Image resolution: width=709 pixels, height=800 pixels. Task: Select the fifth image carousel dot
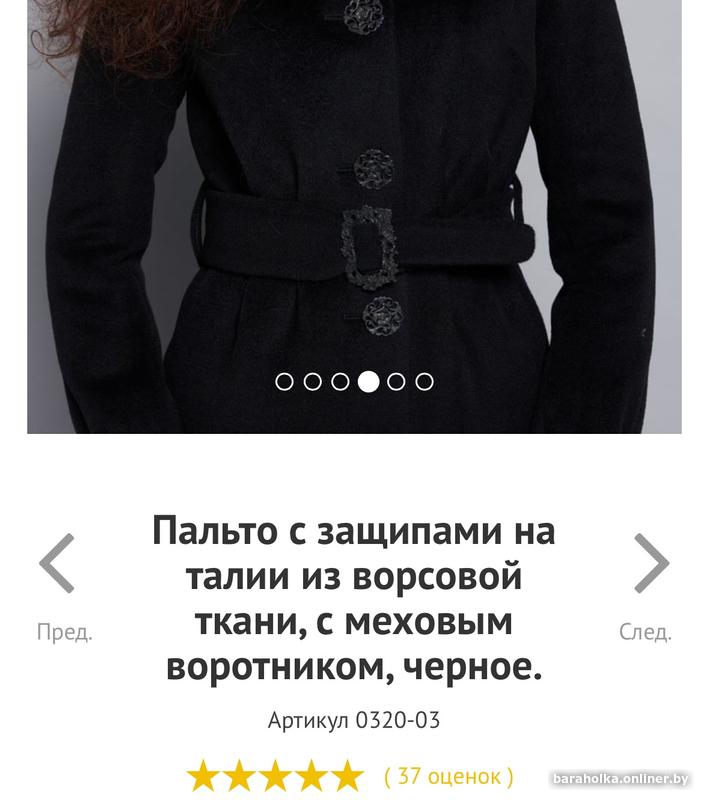pos(397,381)
